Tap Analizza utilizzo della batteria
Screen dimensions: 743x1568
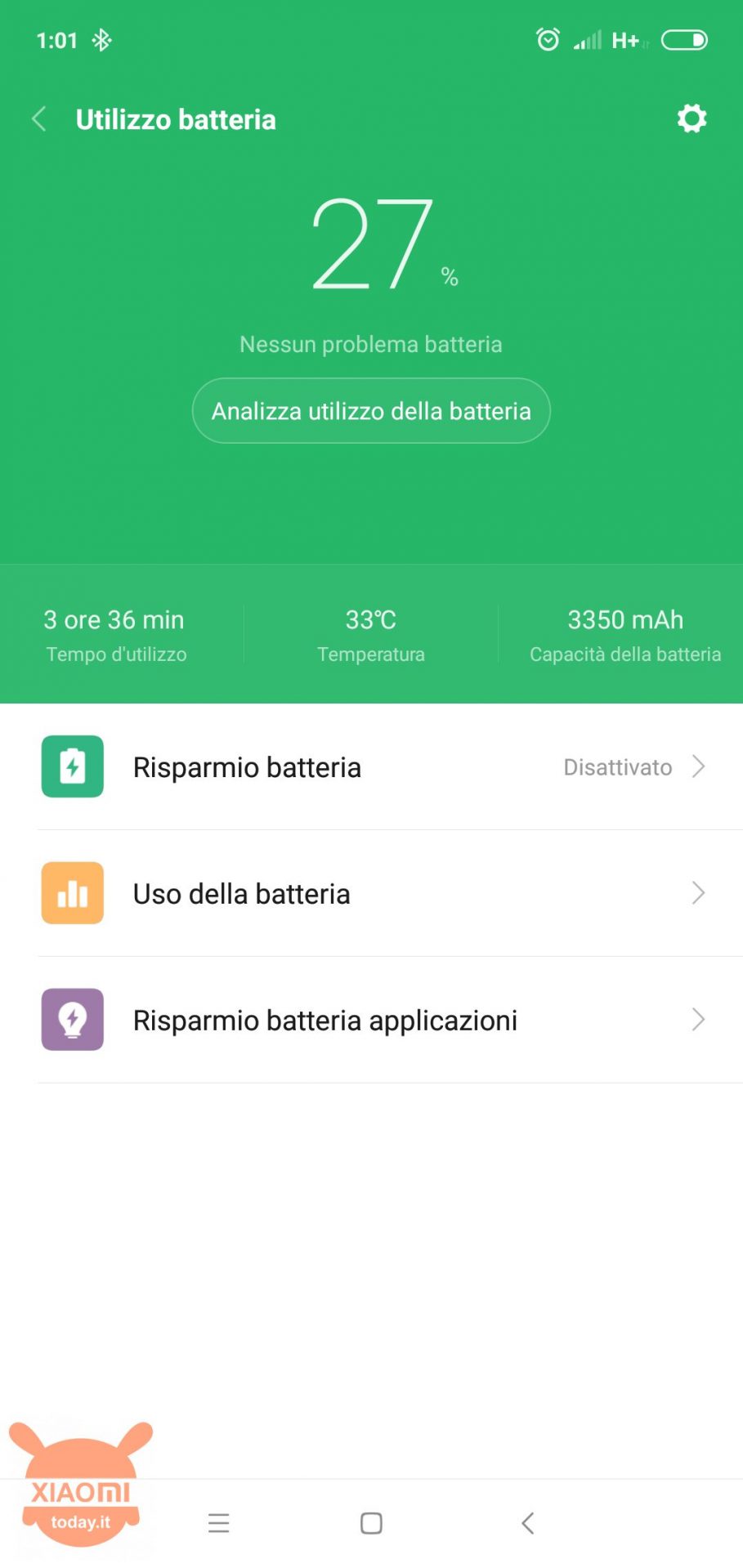click(x=371, y=410)
